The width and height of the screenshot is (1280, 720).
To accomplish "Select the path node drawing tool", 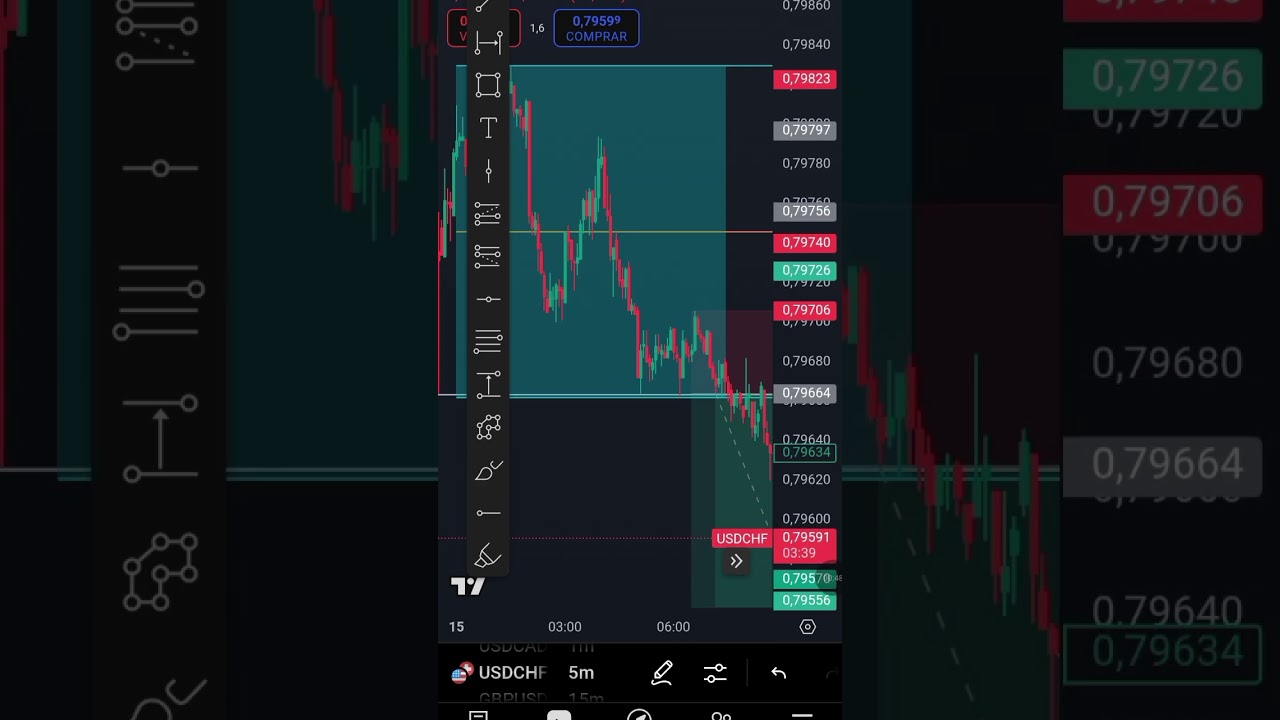I will point(488,428).
